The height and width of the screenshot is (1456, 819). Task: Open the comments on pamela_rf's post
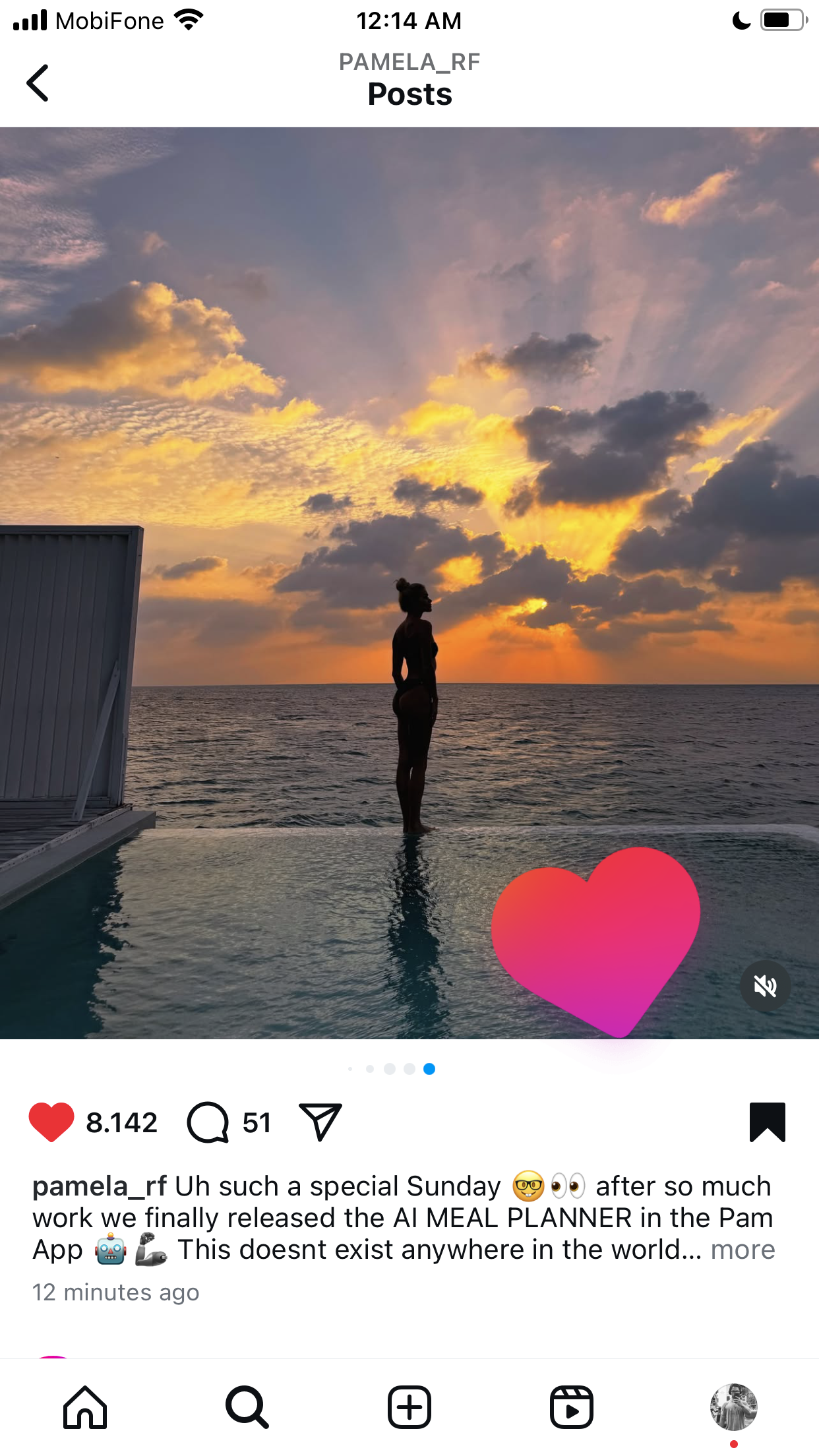coord(208,1122)
